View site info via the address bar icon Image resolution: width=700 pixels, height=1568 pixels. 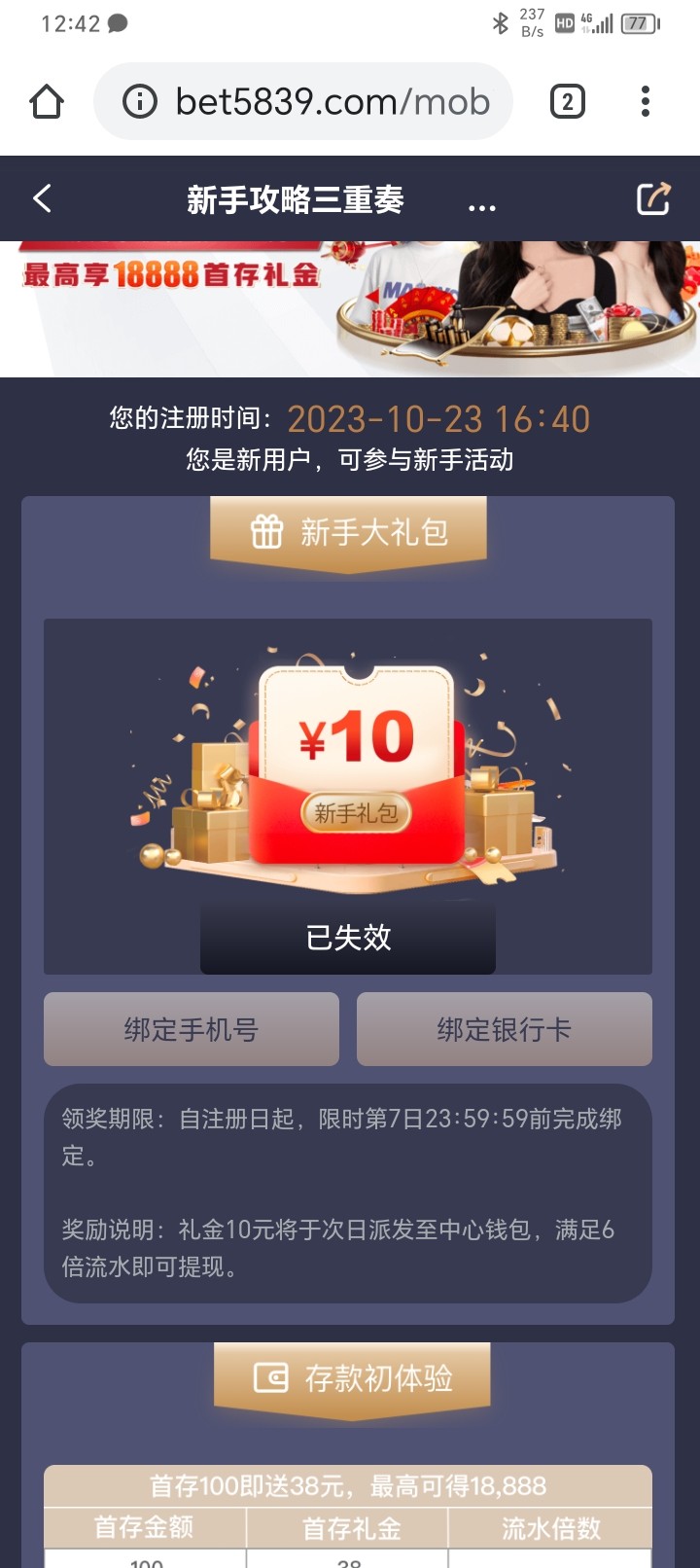[x=140, y=101]
